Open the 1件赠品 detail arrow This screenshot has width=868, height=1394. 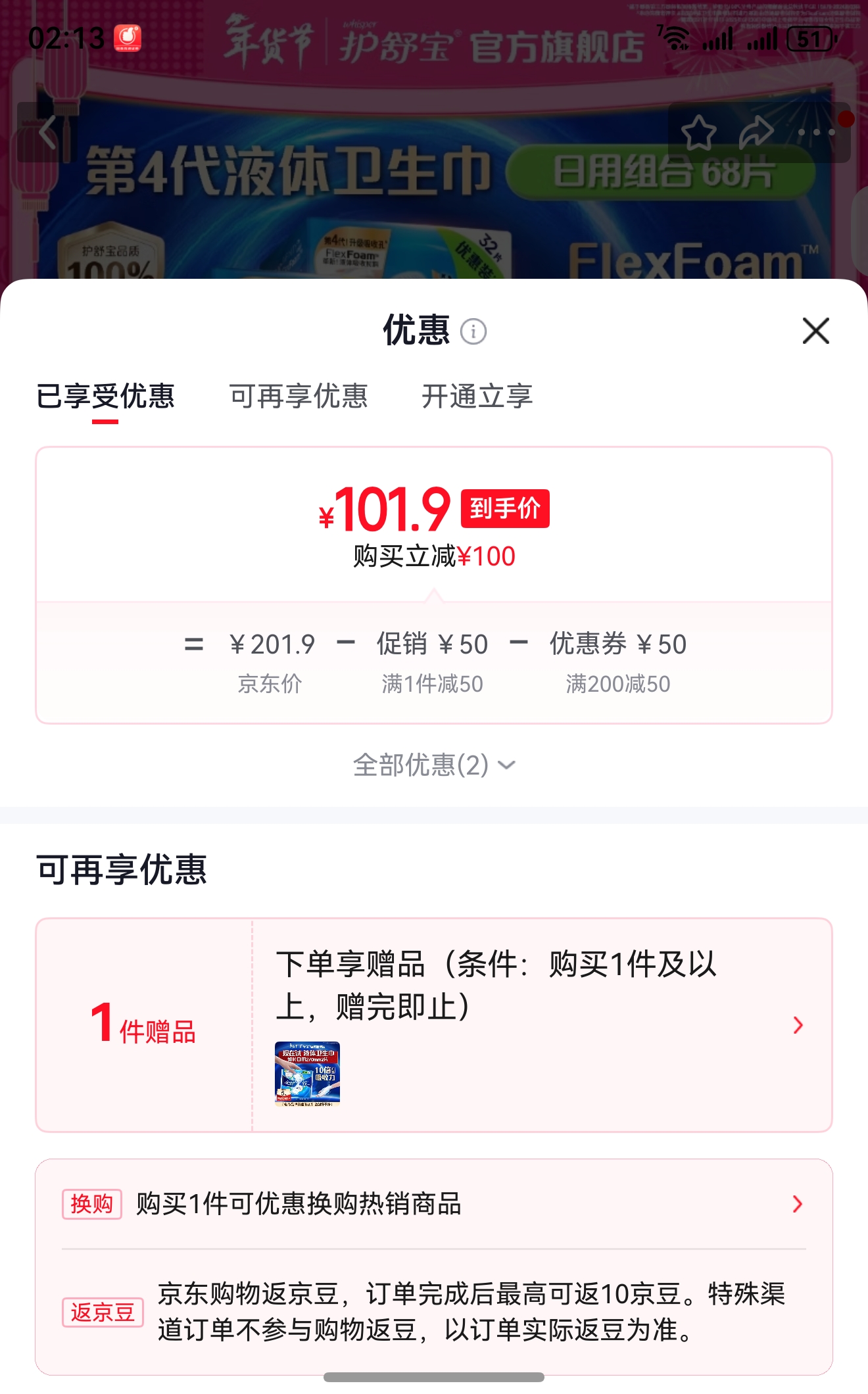coord(798,1024)
